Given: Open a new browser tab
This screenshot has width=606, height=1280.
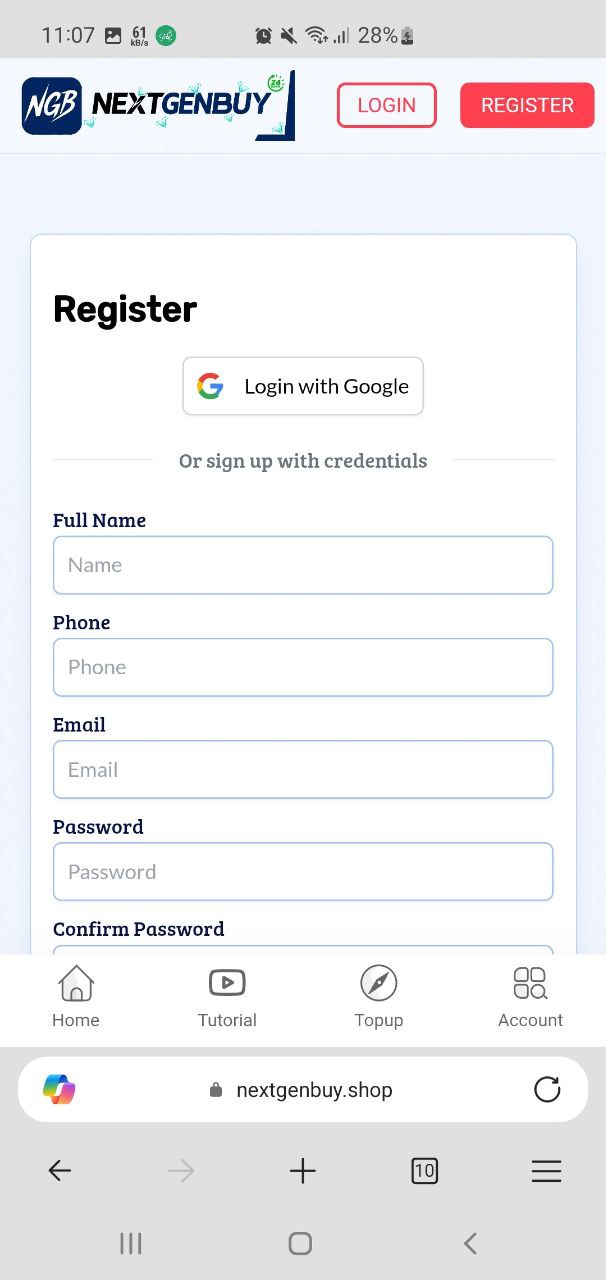Looking at the screenshot, I should (302, 1171).
